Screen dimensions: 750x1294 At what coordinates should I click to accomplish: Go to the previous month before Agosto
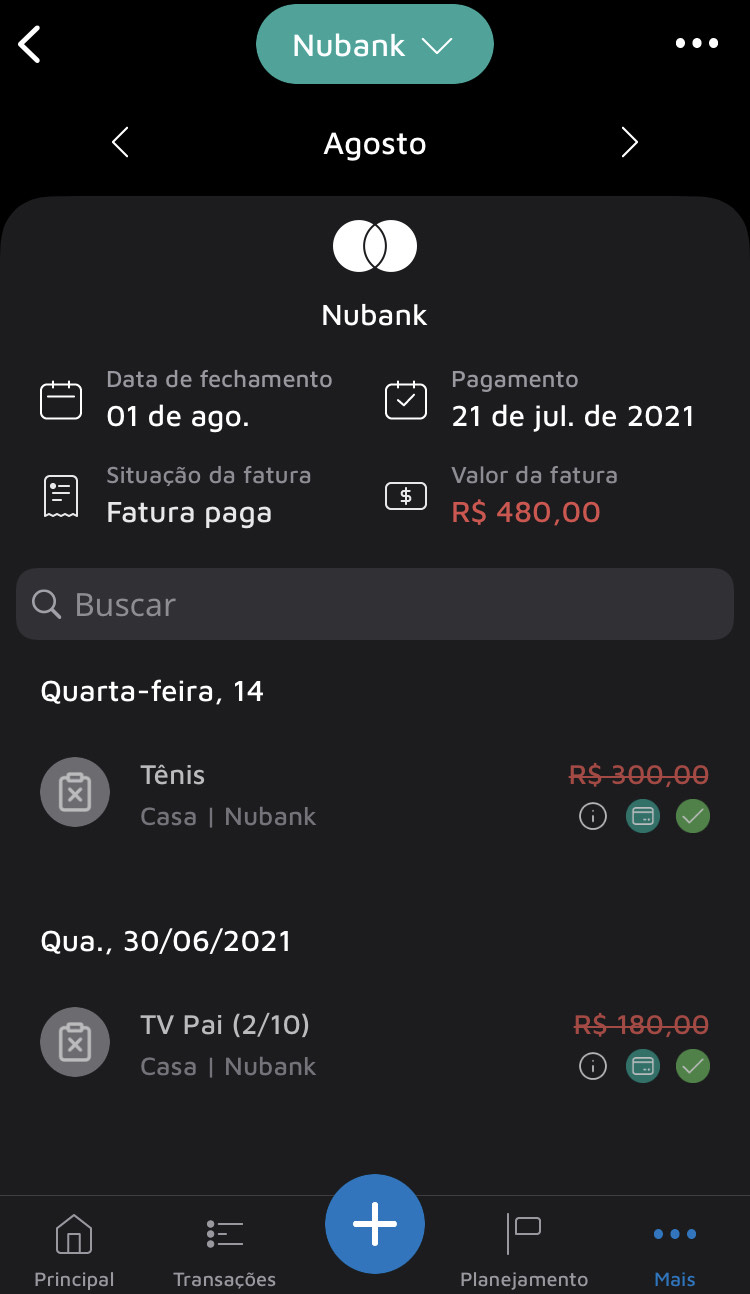coord(121,143)
